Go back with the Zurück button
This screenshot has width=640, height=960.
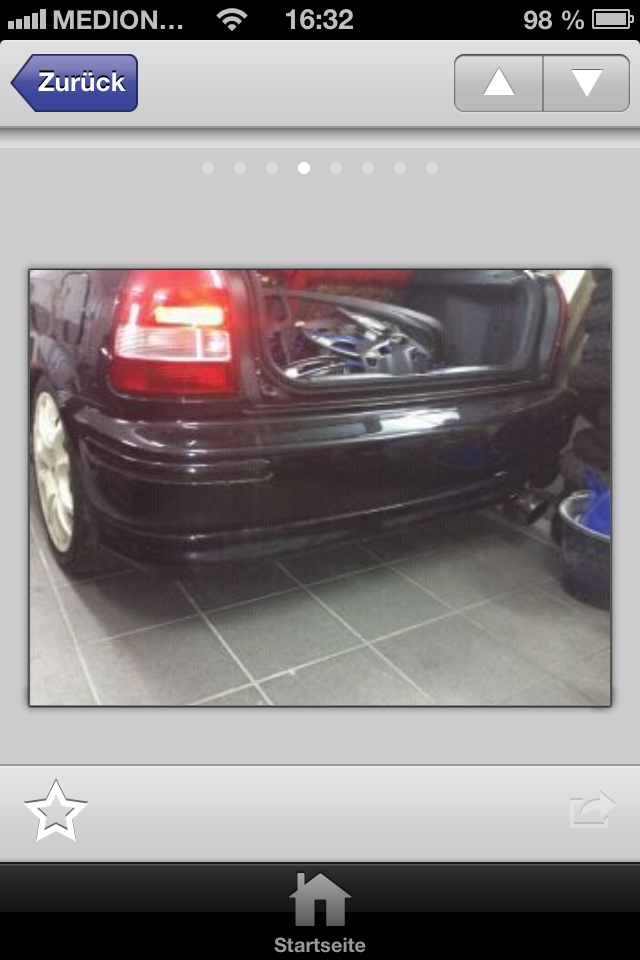(76, 83)
